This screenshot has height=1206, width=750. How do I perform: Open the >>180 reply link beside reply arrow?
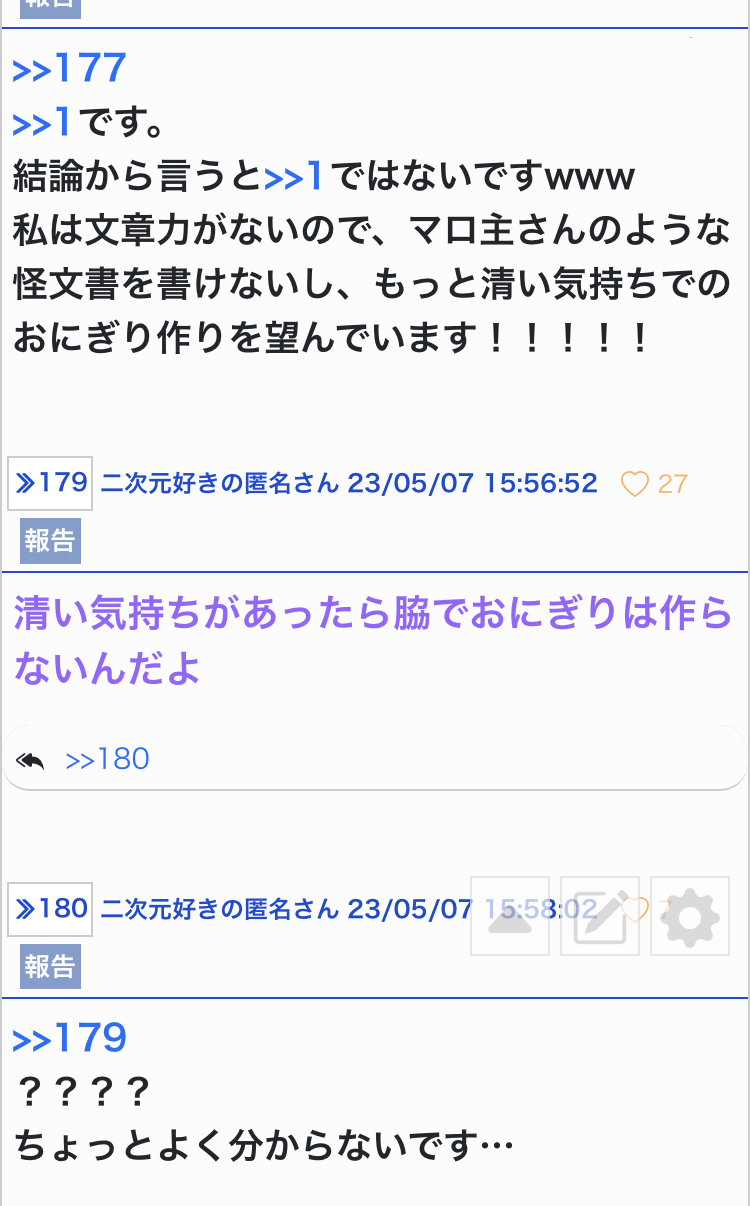pyautogui.click(x=107, y=759)
